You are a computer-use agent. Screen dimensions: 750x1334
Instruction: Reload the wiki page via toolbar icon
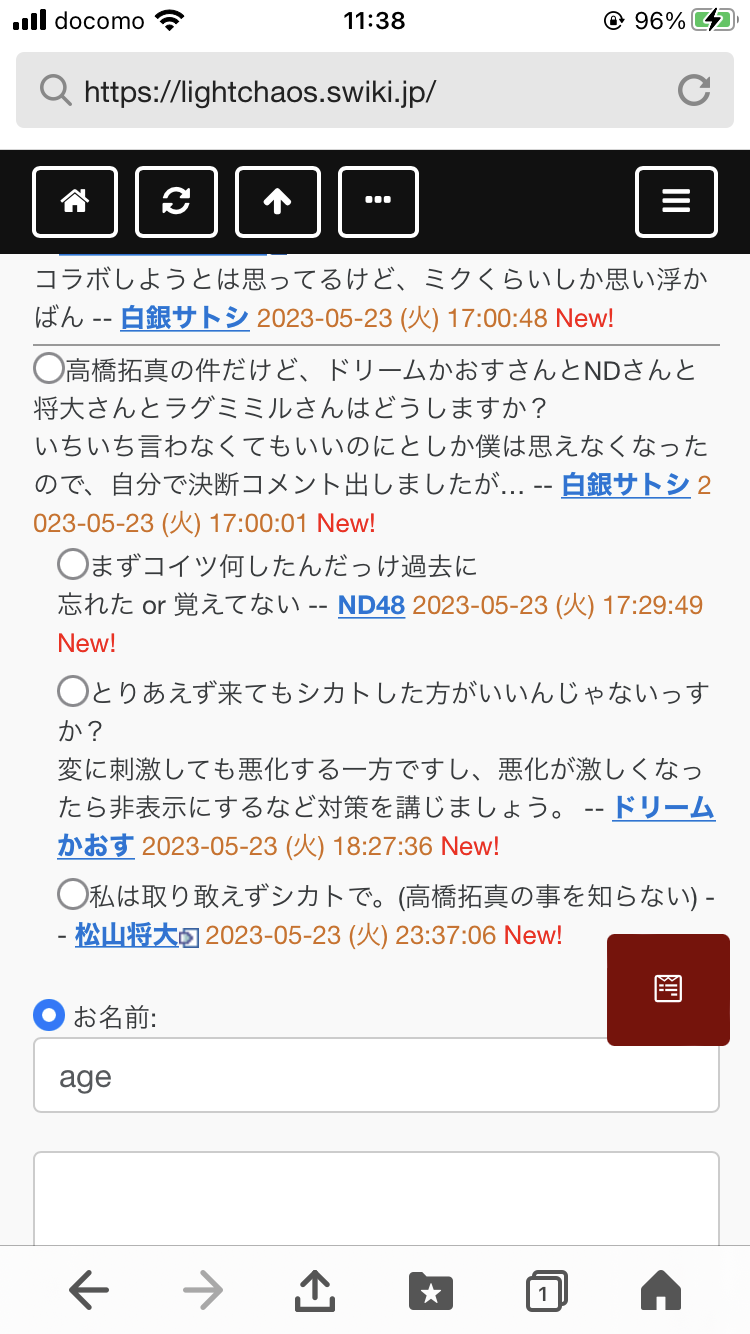point(176,202)
